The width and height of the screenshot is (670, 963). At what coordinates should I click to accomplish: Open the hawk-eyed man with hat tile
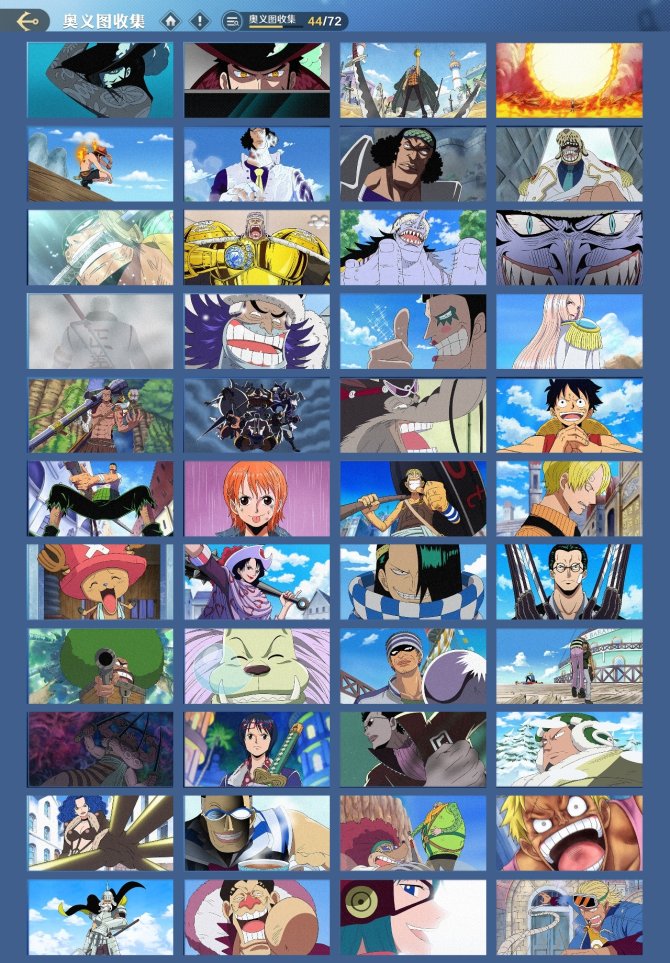pos(256,80)
